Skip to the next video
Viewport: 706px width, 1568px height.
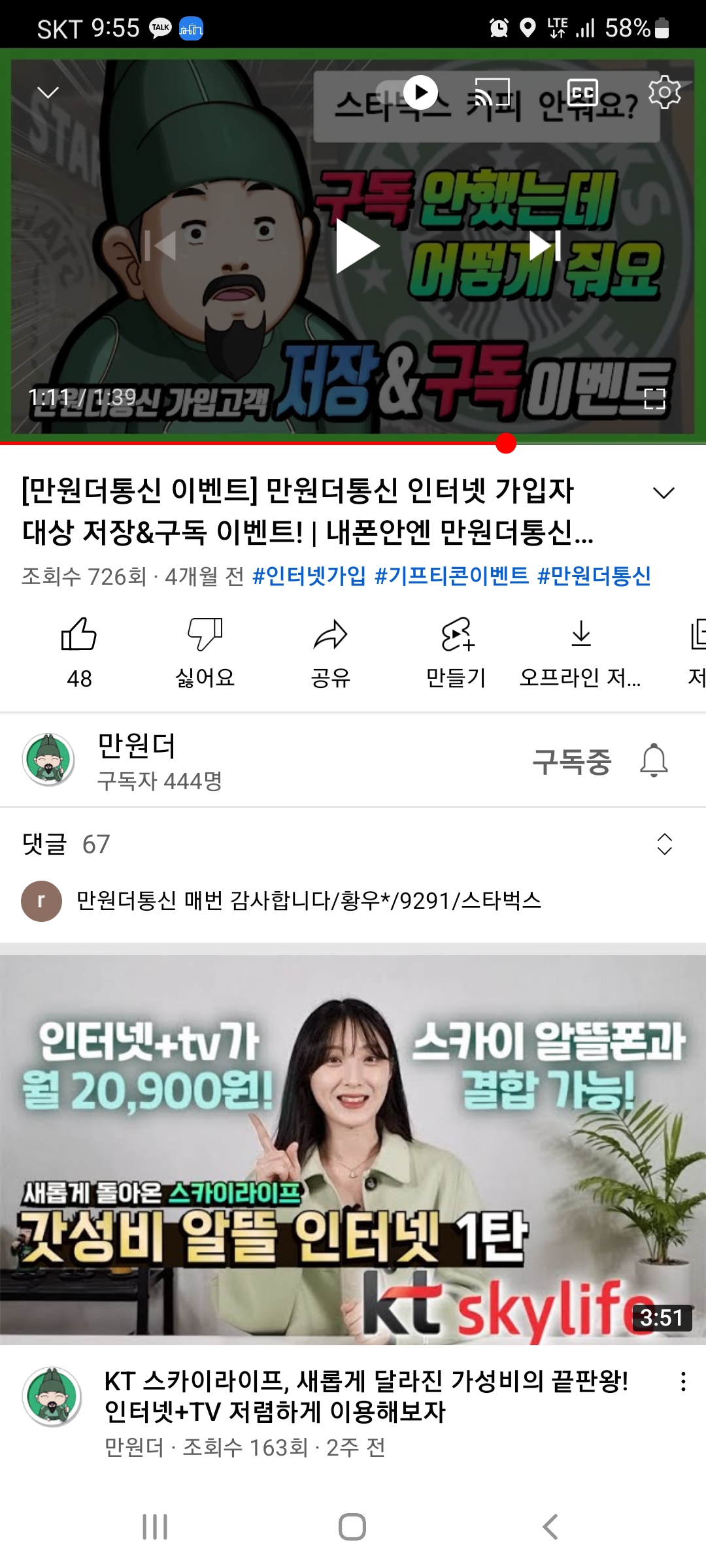pos(545,246)
